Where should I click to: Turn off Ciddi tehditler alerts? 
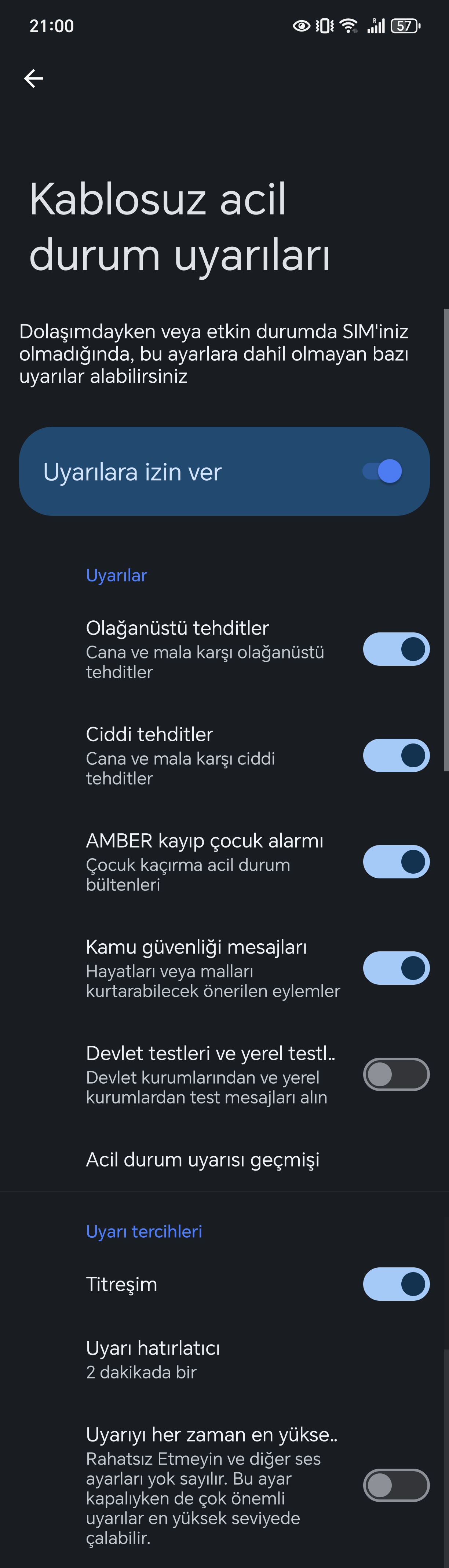[x=396, y=755]
